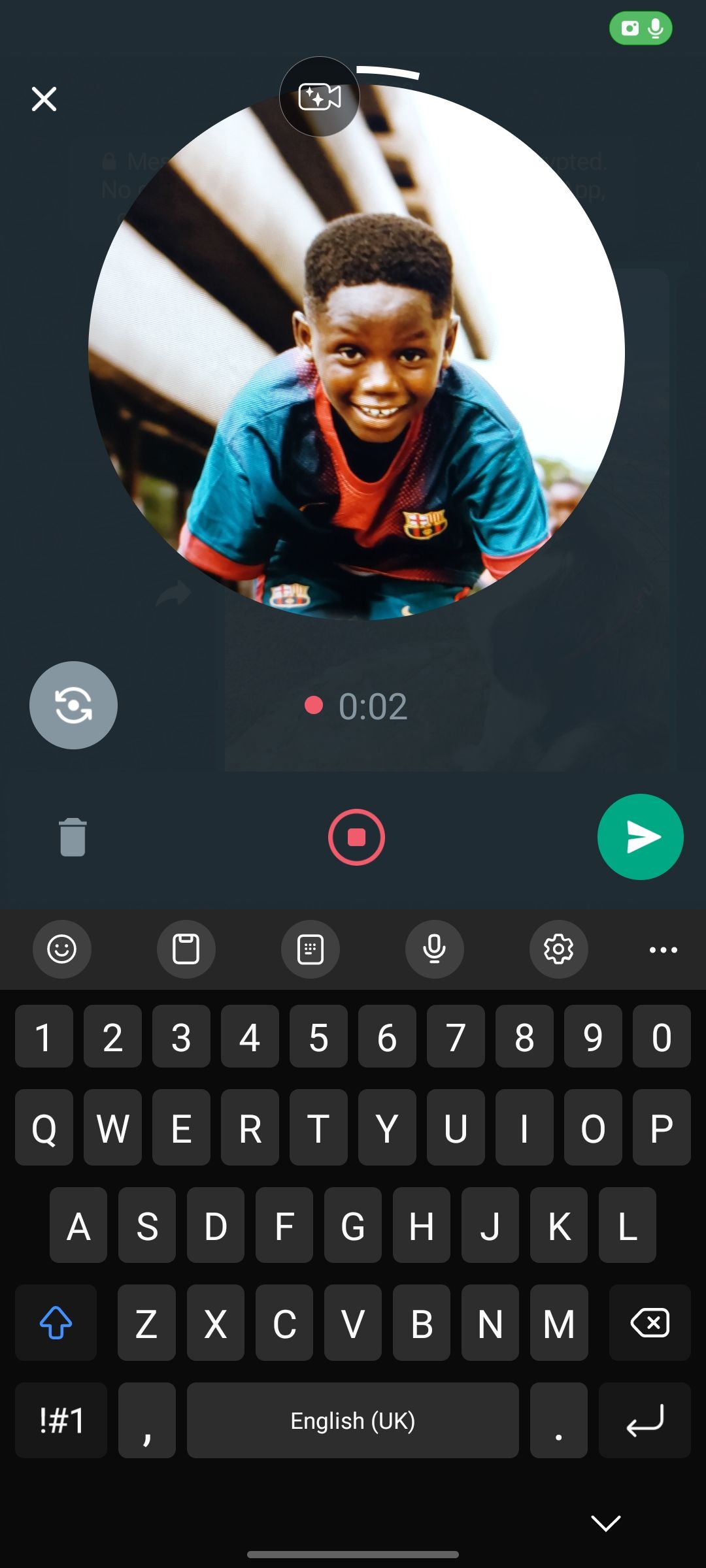Flip the camera view
Screen dimensions: 706x1568
click(x=73, y=705)
